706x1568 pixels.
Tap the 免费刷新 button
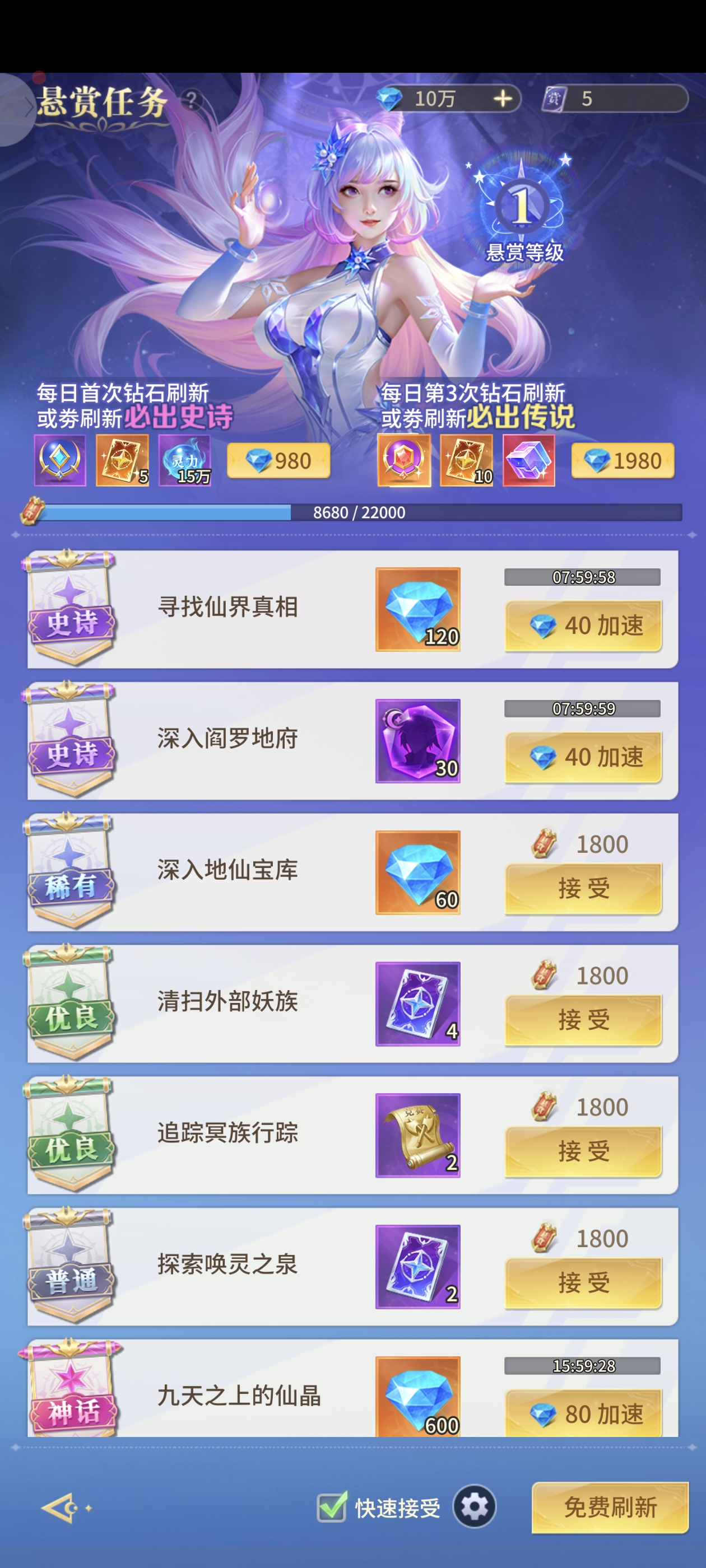pyautogui.click(x=610, y=1507)
